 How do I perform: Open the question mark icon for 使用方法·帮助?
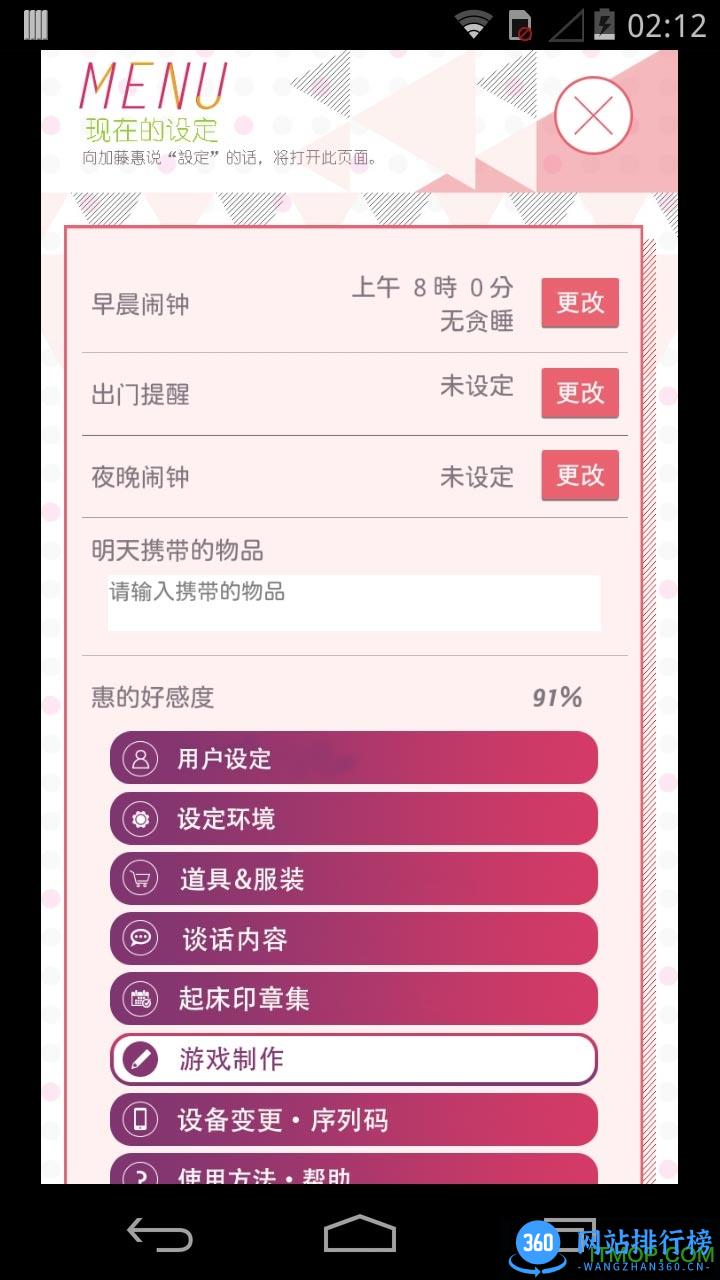(x=141, y=1178)
